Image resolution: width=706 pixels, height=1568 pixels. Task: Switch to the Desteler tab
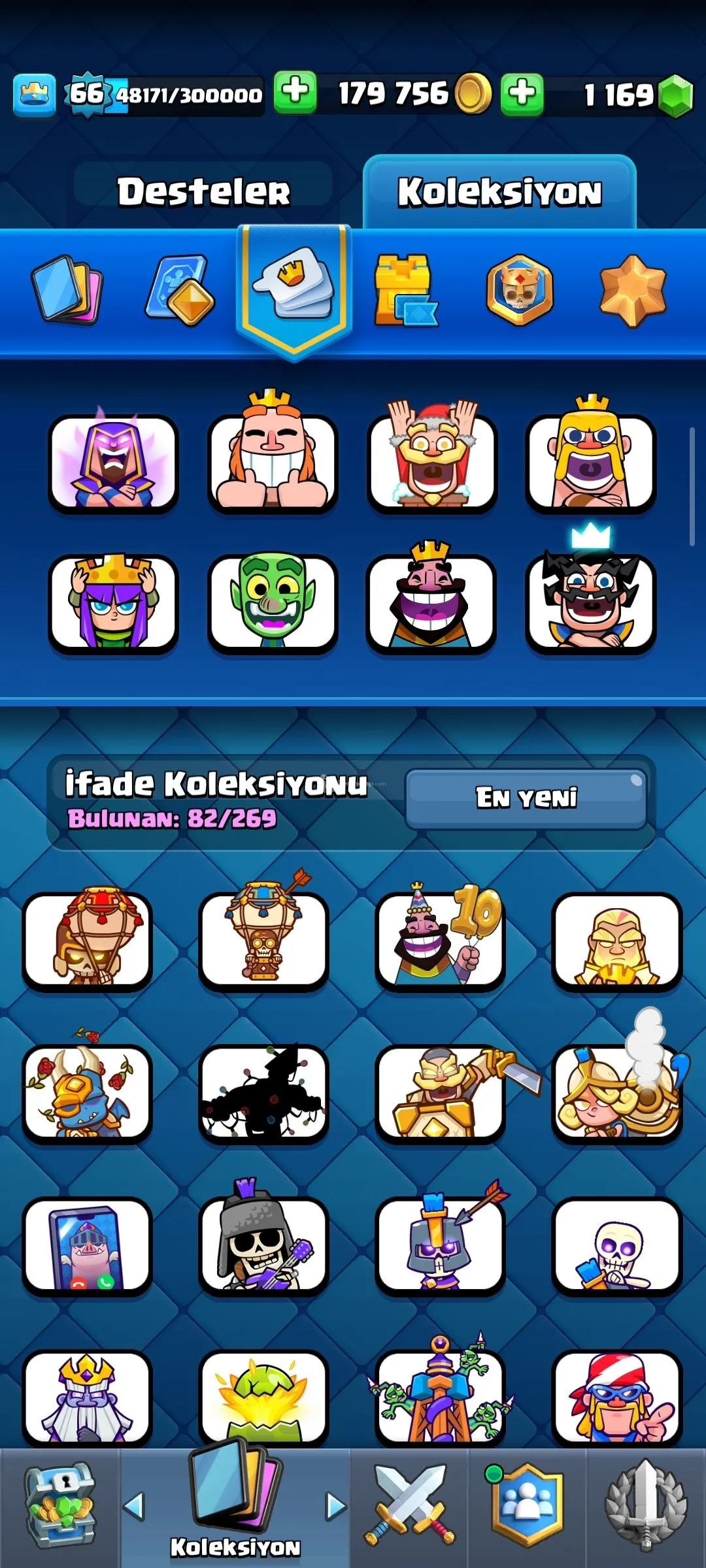pos(203,192)
